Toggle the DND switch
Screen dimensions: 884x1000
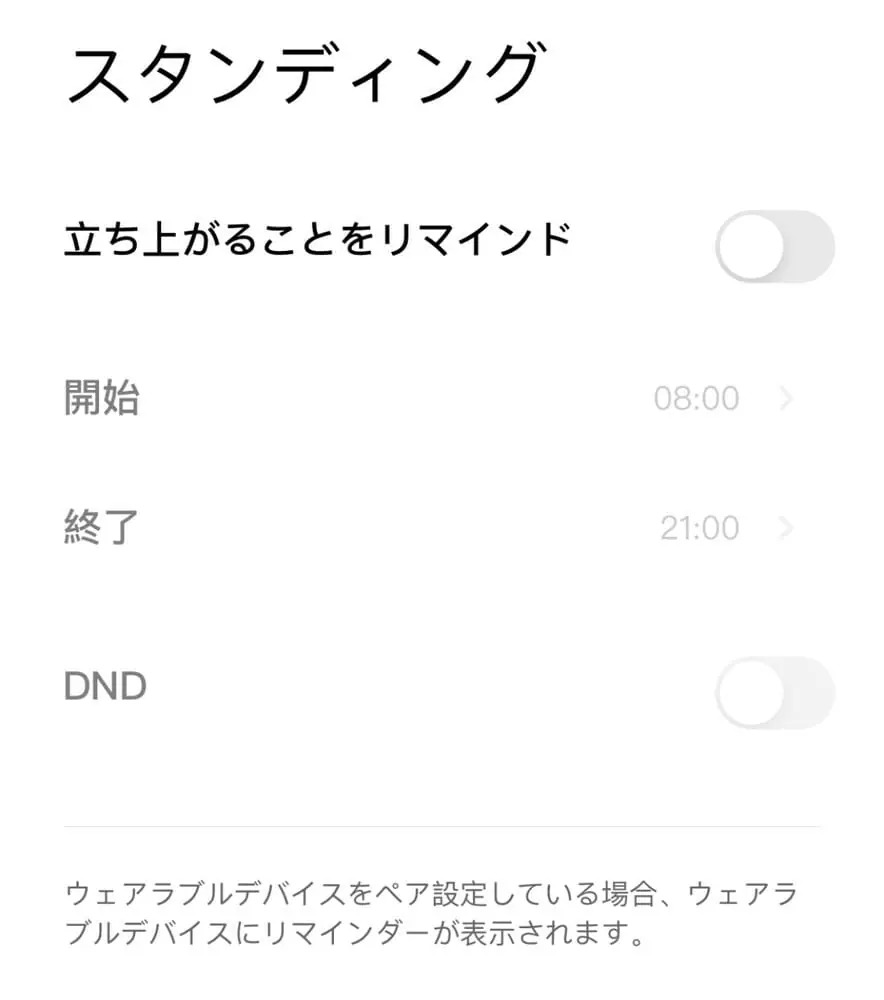774,692
